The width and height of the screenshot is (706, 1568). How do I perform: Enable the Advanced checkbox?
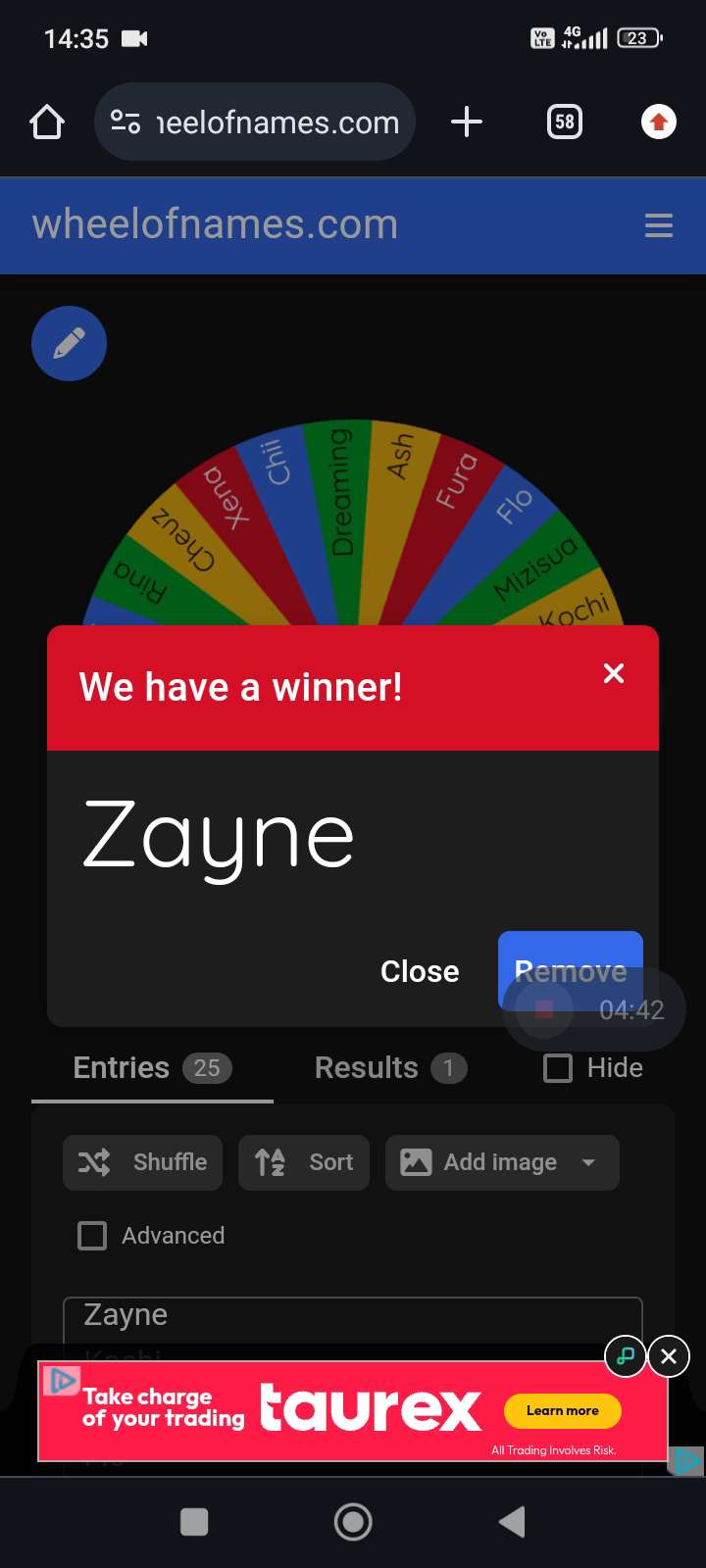tap(92, 1236)
